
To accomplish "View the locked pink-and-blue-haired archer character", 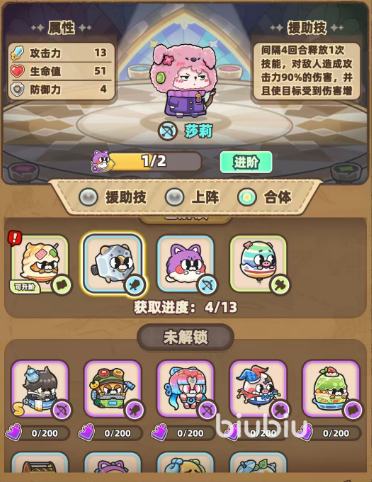I will 186,389.
